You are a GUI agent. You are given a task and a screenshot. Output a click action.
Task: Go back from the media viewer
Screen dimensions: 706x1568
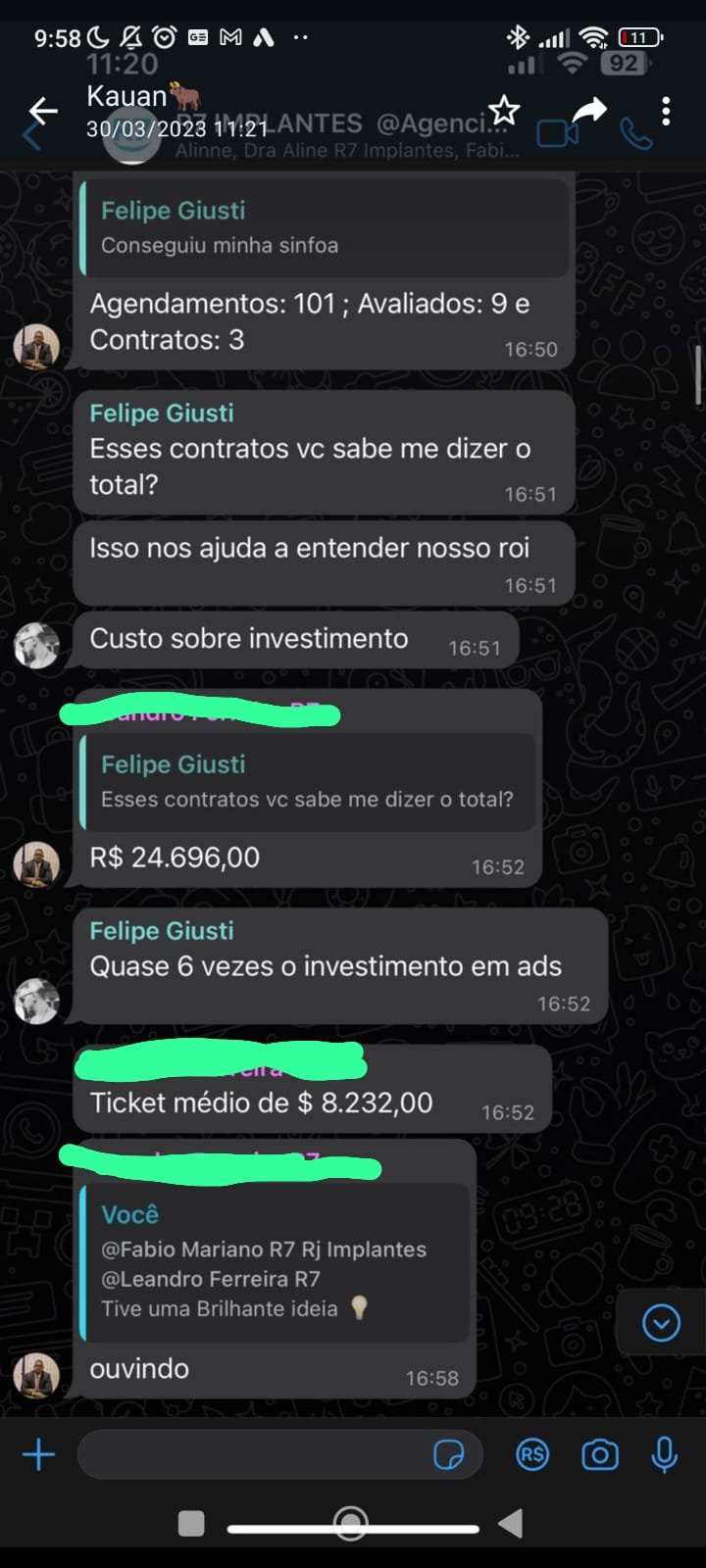[x=43, y=111]
